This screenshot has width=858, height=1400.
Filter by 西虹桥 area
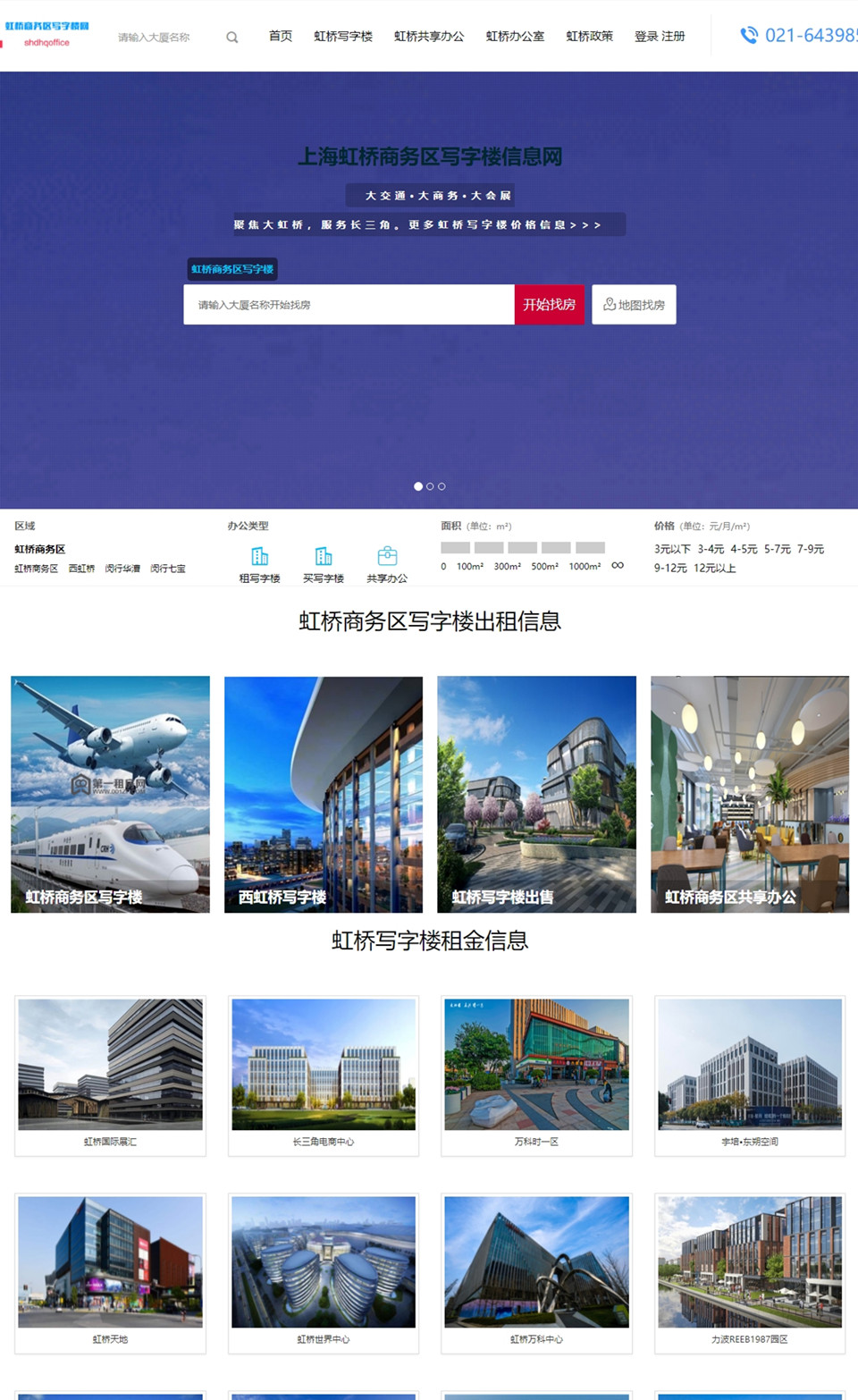coord(81,569)
